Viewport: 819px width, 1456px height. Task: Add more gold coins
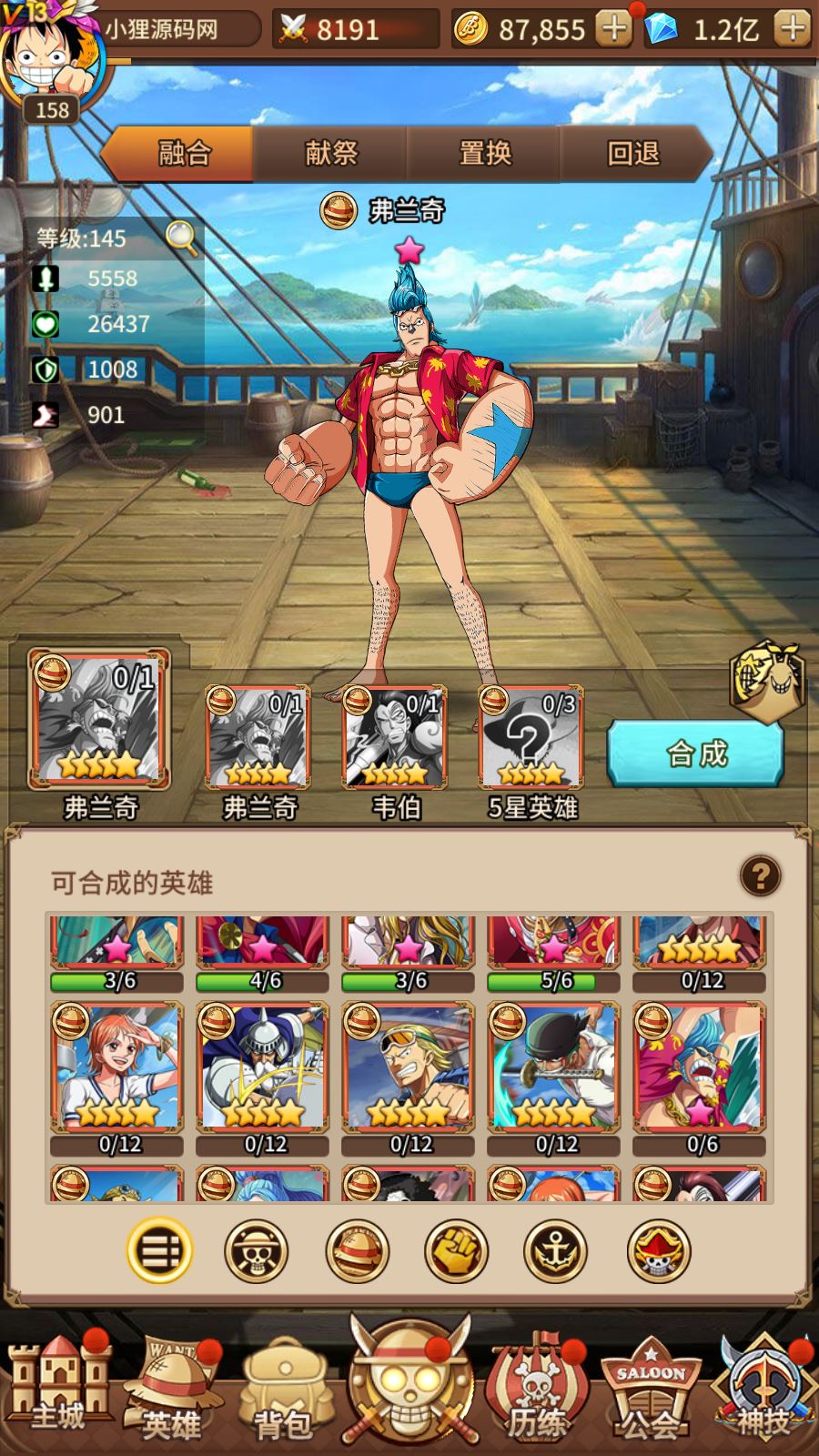[614, 29]
